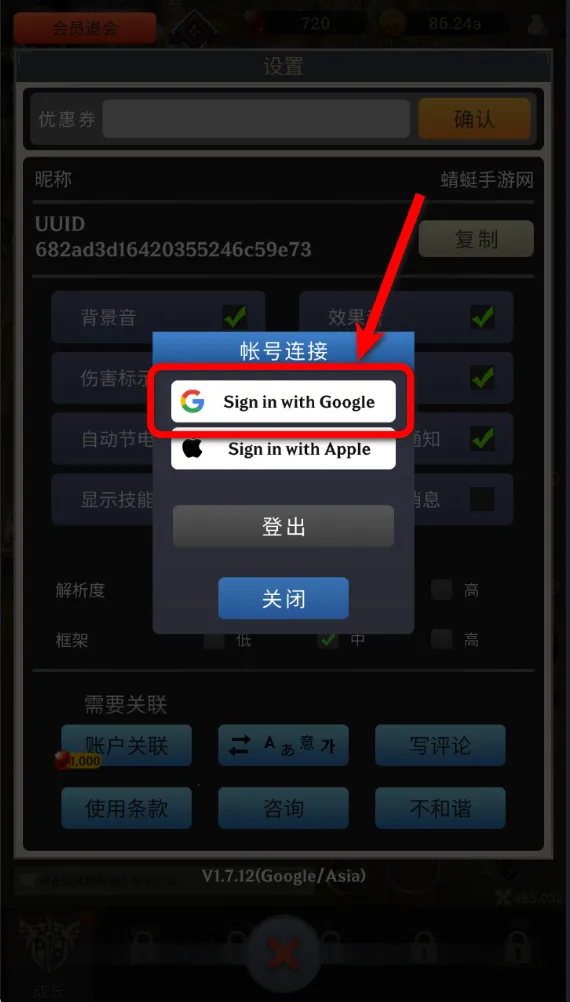
Task: Close the dialog with 关闭
Action: 283,598
